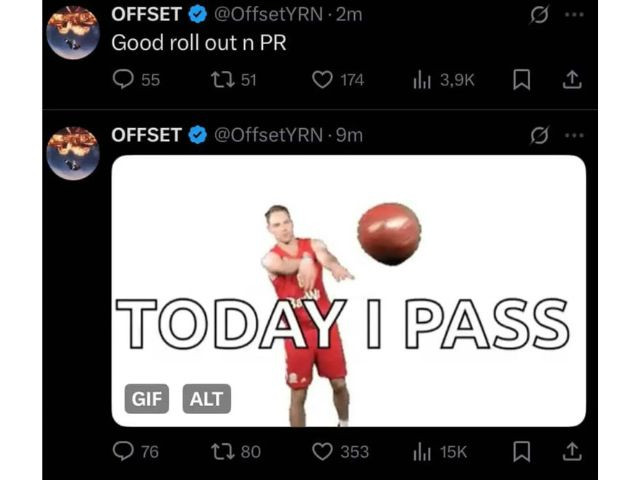The image size is (640, 480).
Task: Share the TODAY I PASS GIF tweet
Action: point(572,452)
